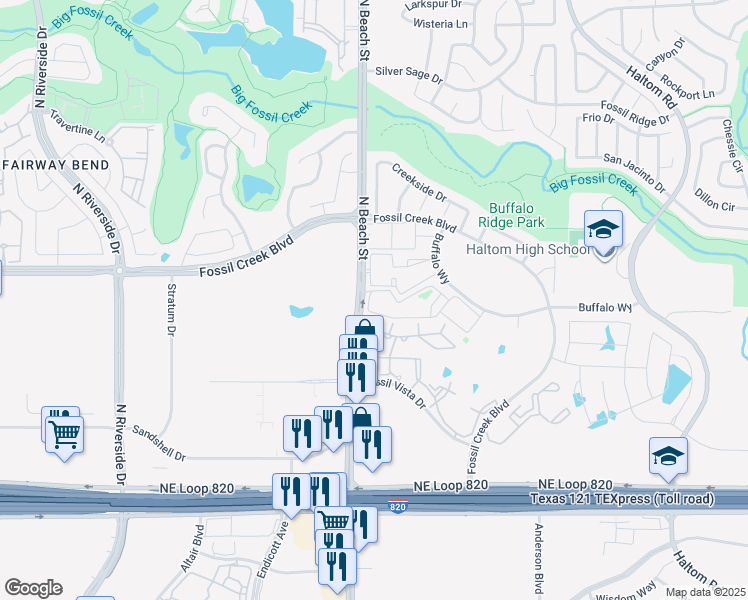Open the shopping bag marker below Fossil Creek Blvd
748x600 pixels.
pos(365,330)
